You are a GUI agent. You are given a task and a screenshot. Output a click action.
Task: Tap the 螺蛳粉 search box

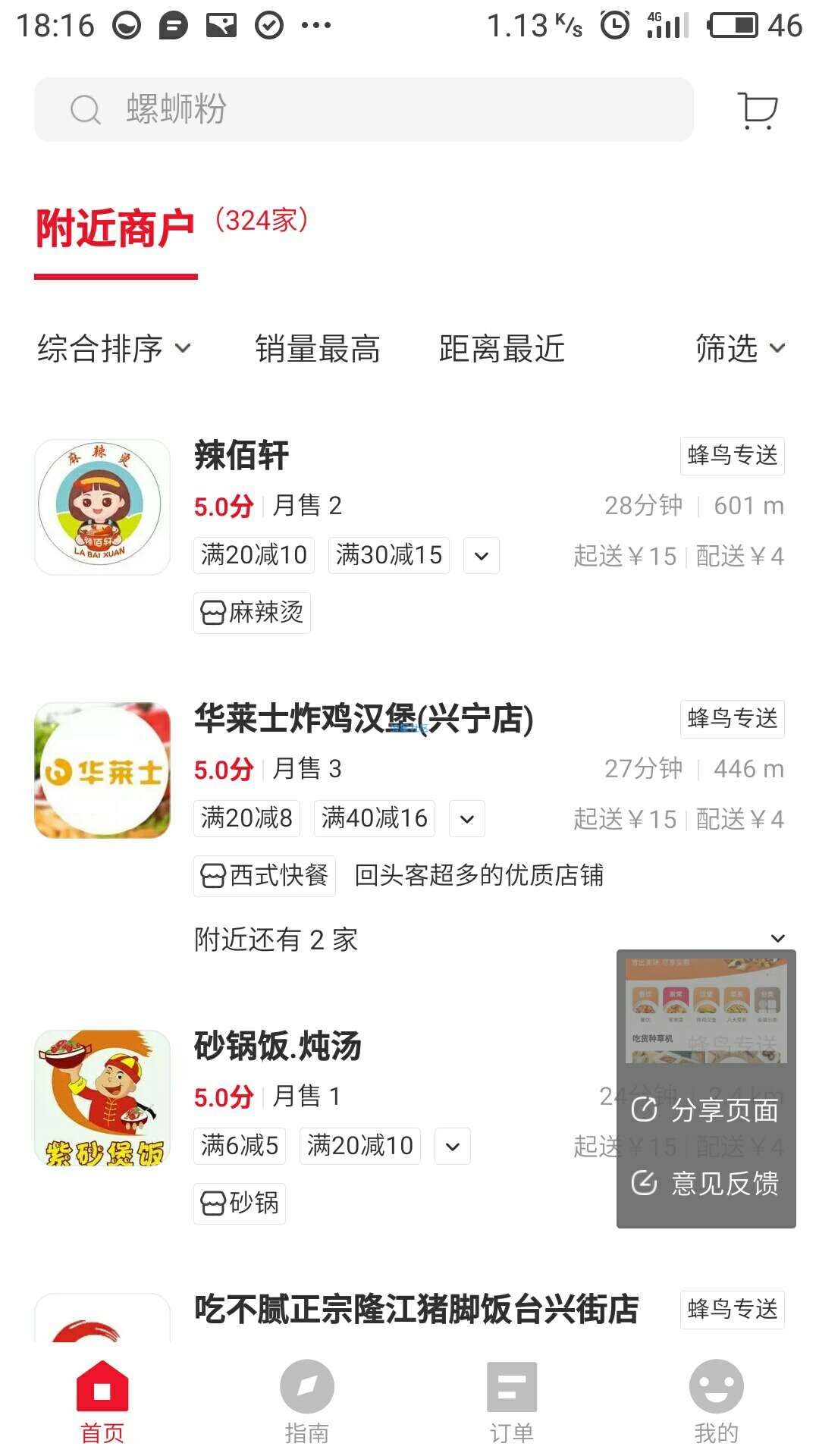coord(364,109)
